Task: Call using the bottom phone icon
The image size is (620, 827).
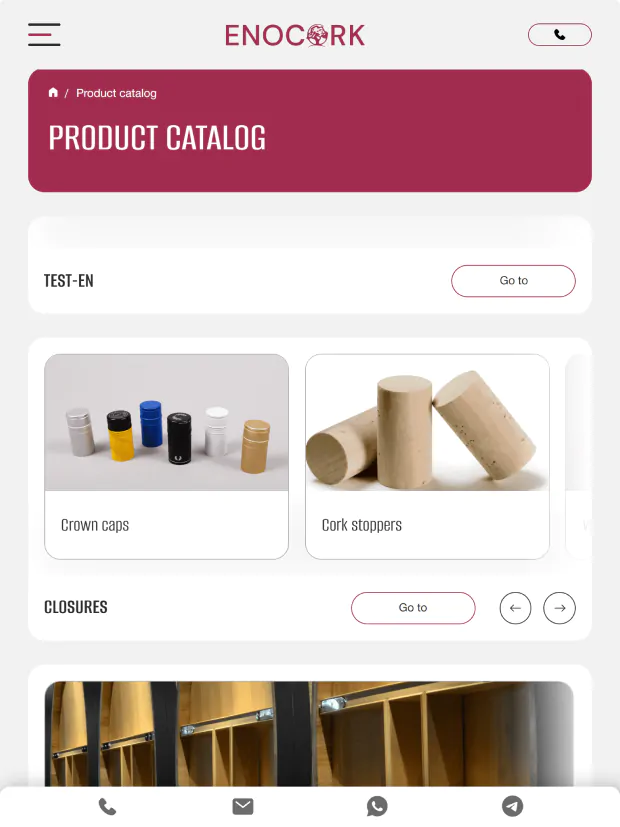Action: 107,806
